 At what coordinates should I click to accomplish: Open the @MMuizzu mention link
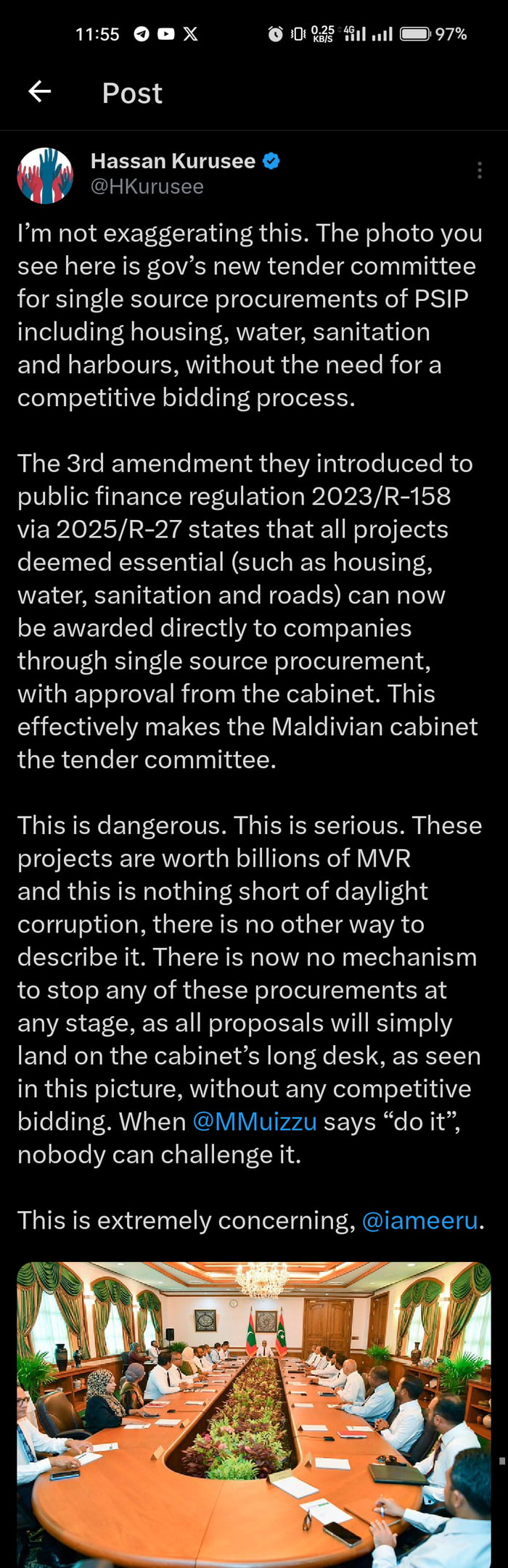[254, 1121]
